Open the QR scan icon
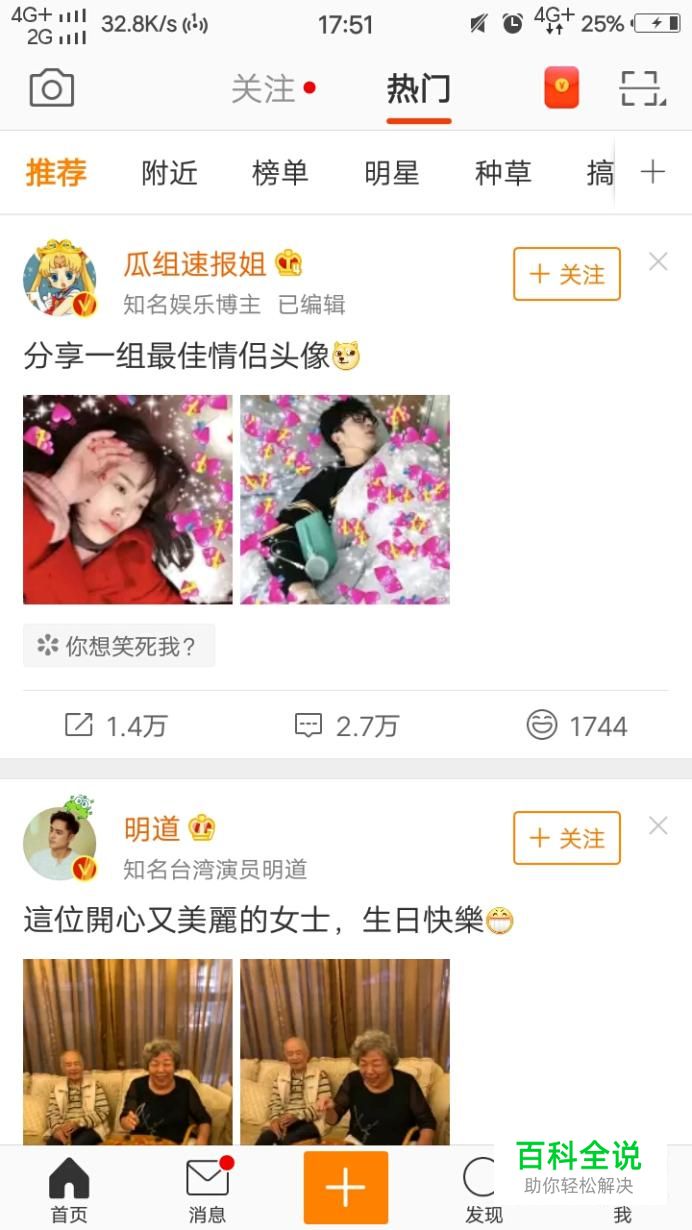 pos(642,89)
